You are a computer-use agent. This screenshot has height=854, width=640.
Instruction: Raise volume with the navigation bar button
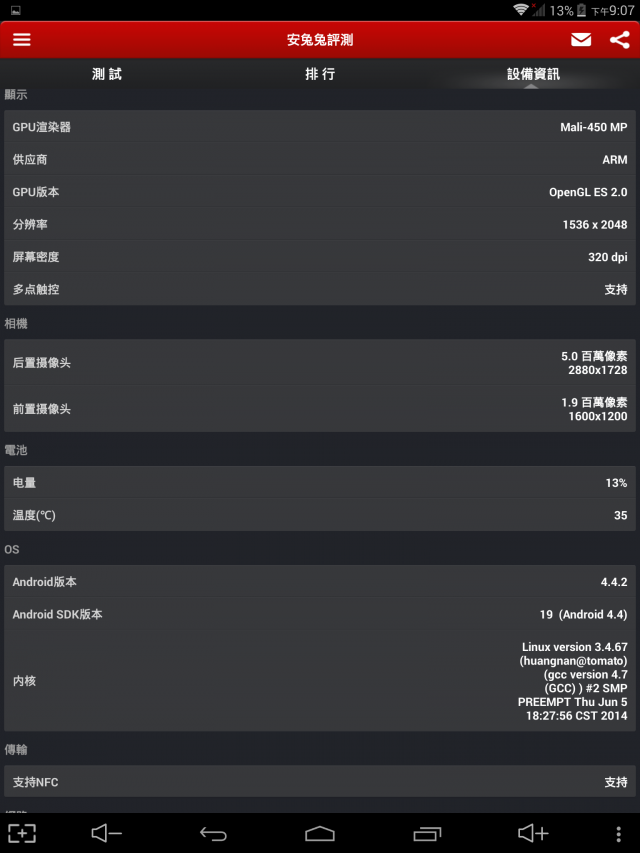[533, 833]
